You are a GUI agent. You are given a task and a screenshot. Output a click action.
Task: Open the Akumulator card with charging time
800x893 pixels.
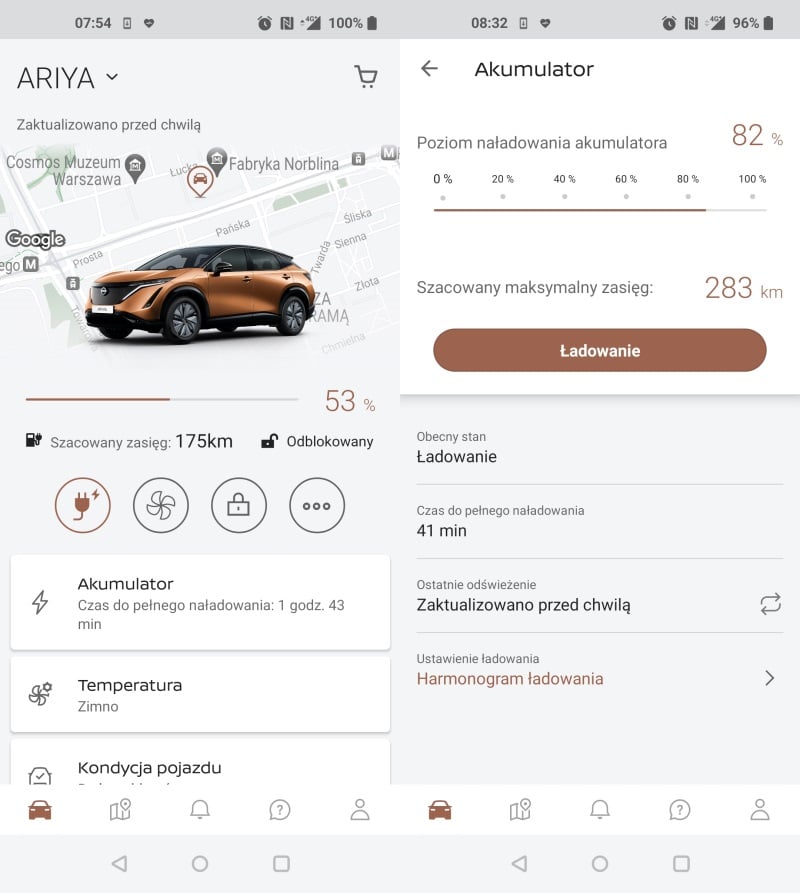[200, 603]
